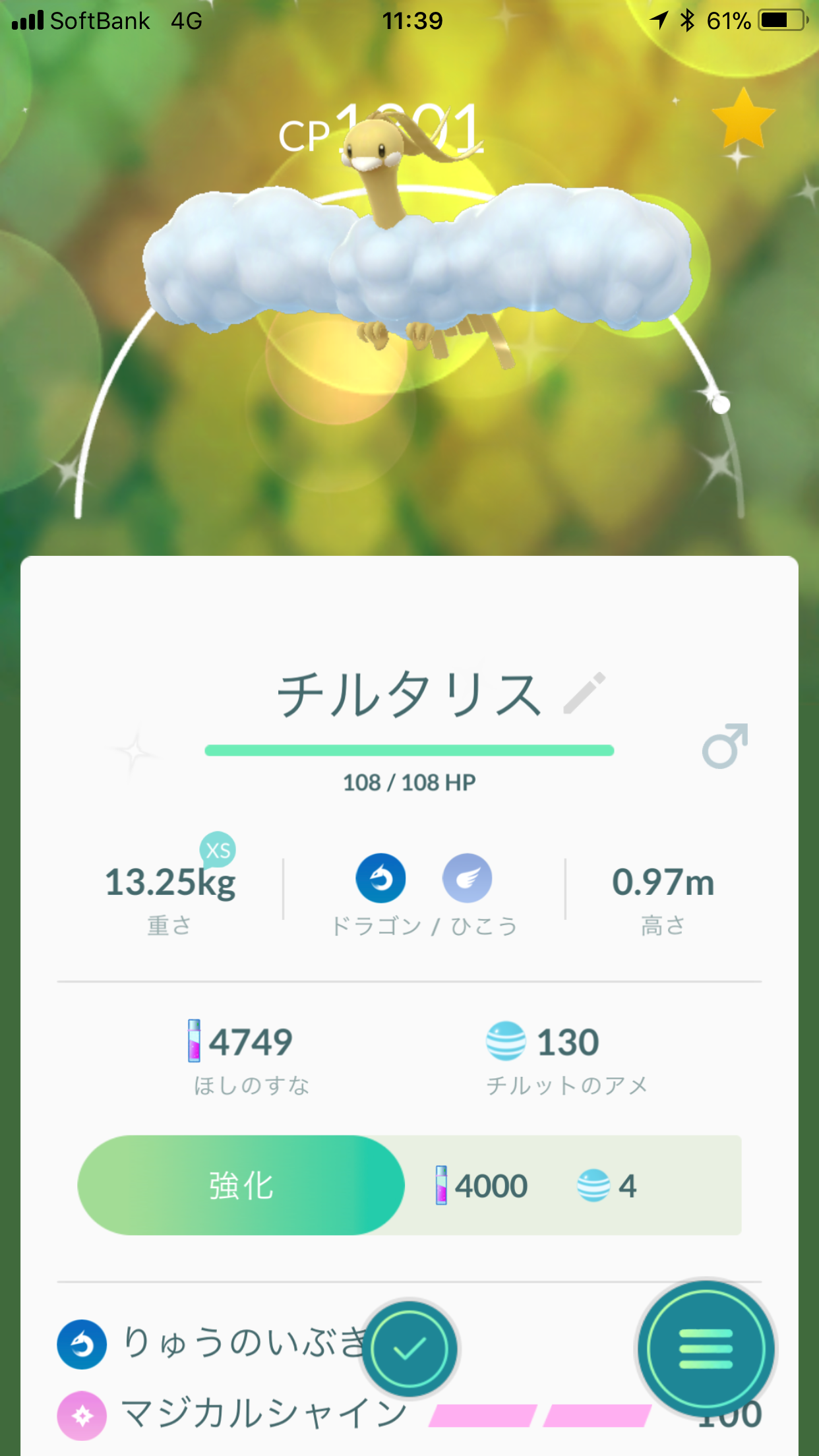Screen dimensions: 819x1456
Task: Open the round hamburger menu button
Action: pyautogui.click(x=706, y=1349)
